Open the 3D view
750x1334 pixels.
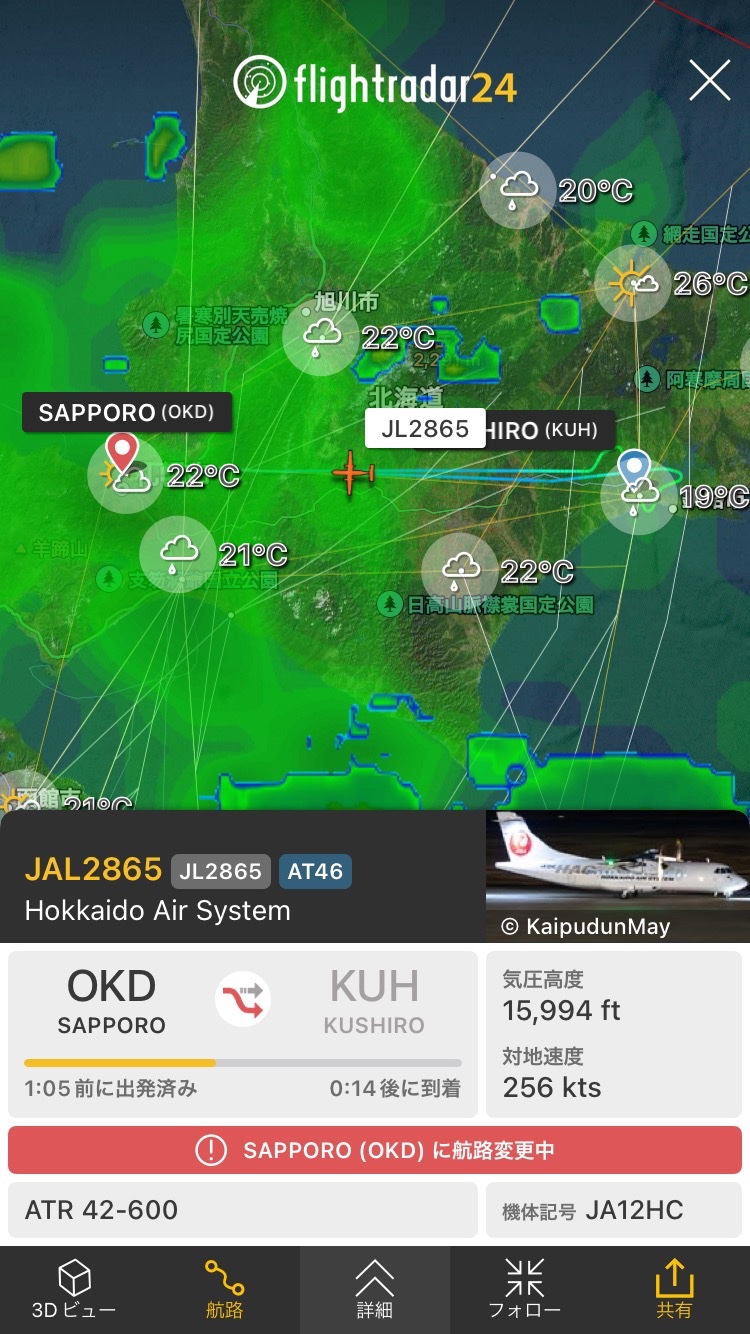74,1290
